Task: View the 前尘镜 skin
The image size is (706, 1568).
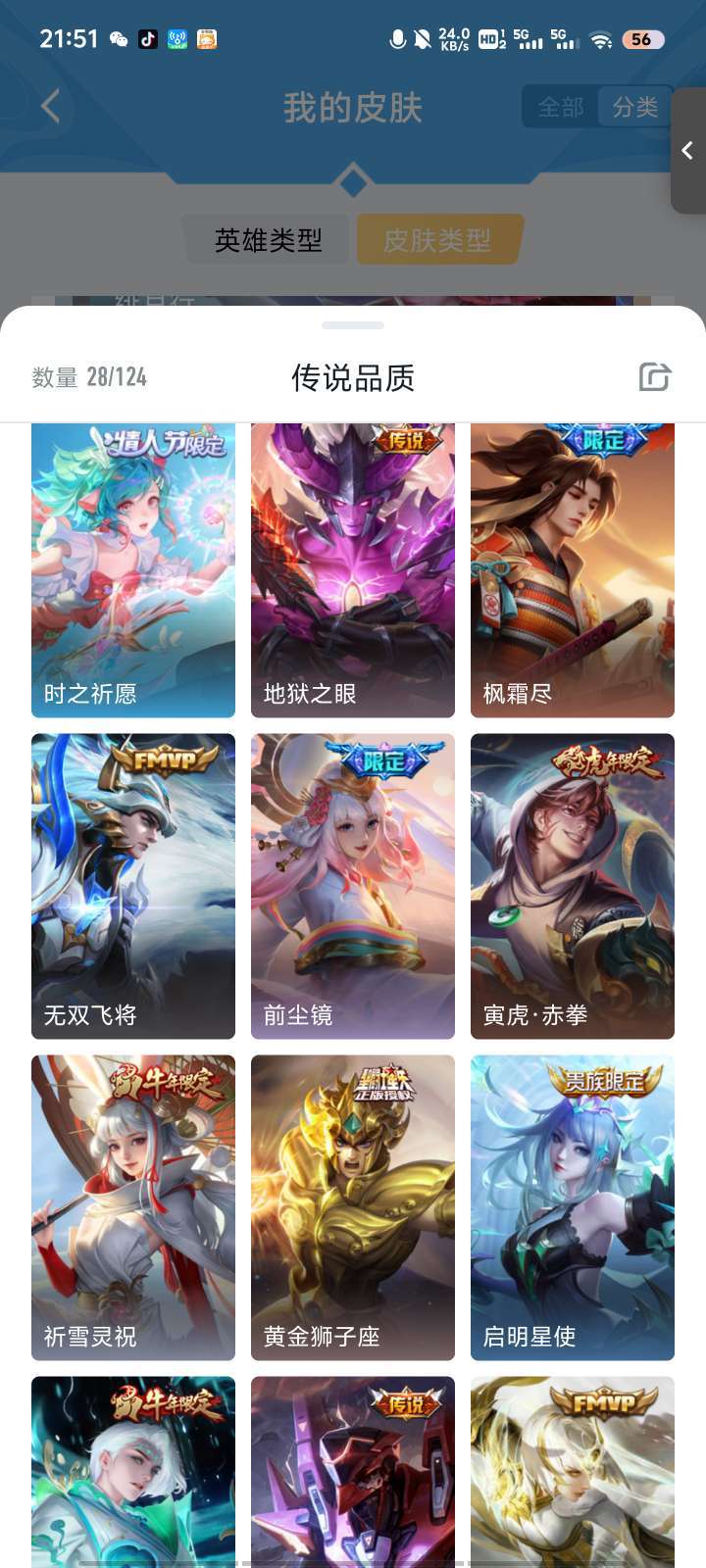Action: pos(353,886)
